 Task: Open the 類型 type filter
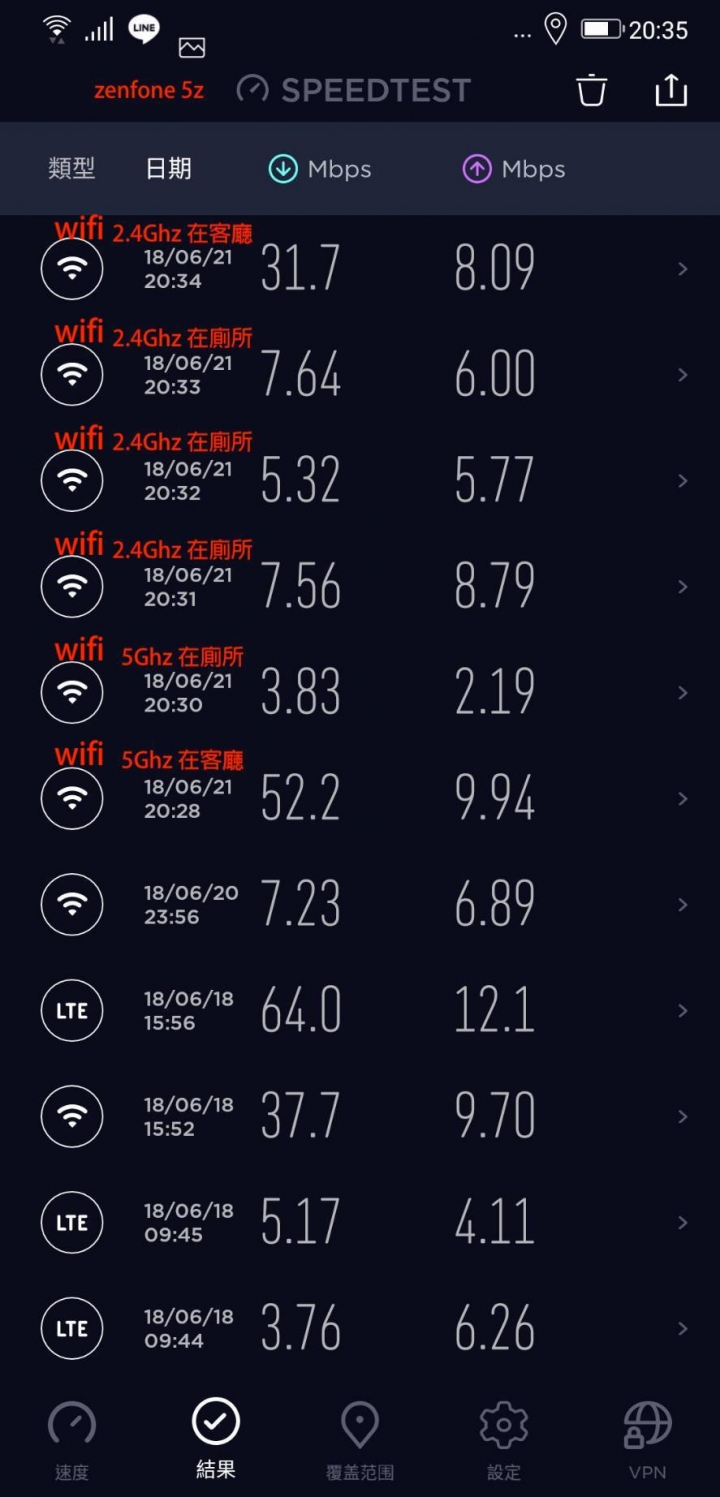point(70,168)
